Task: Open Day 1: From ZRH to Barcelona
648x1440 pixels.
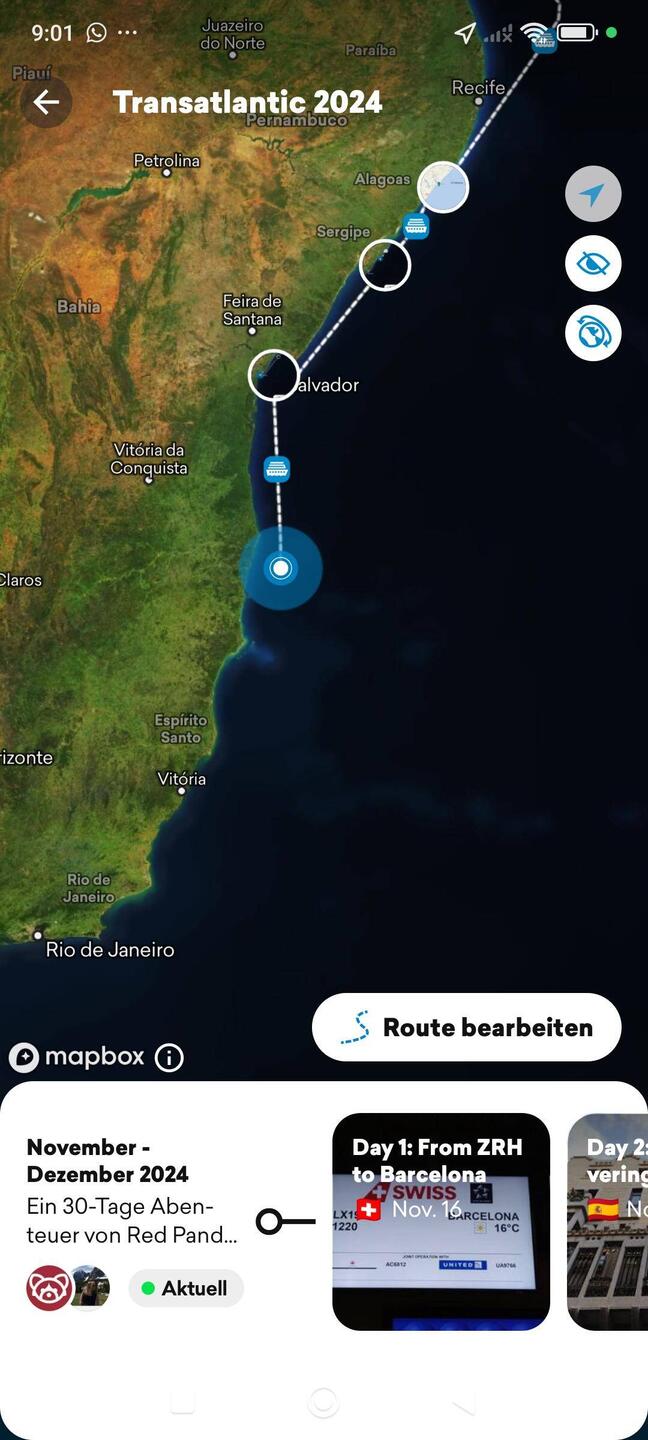Action: click(441, 1221)
